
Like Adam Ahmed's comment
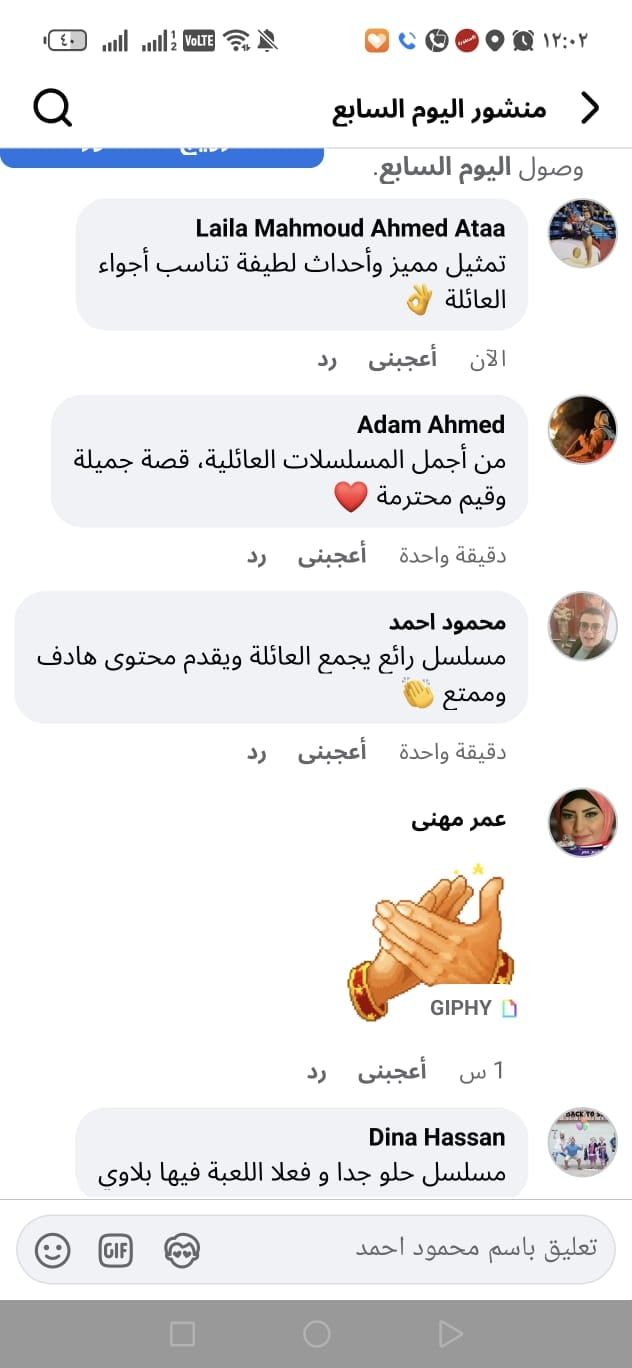pos(332,555)
